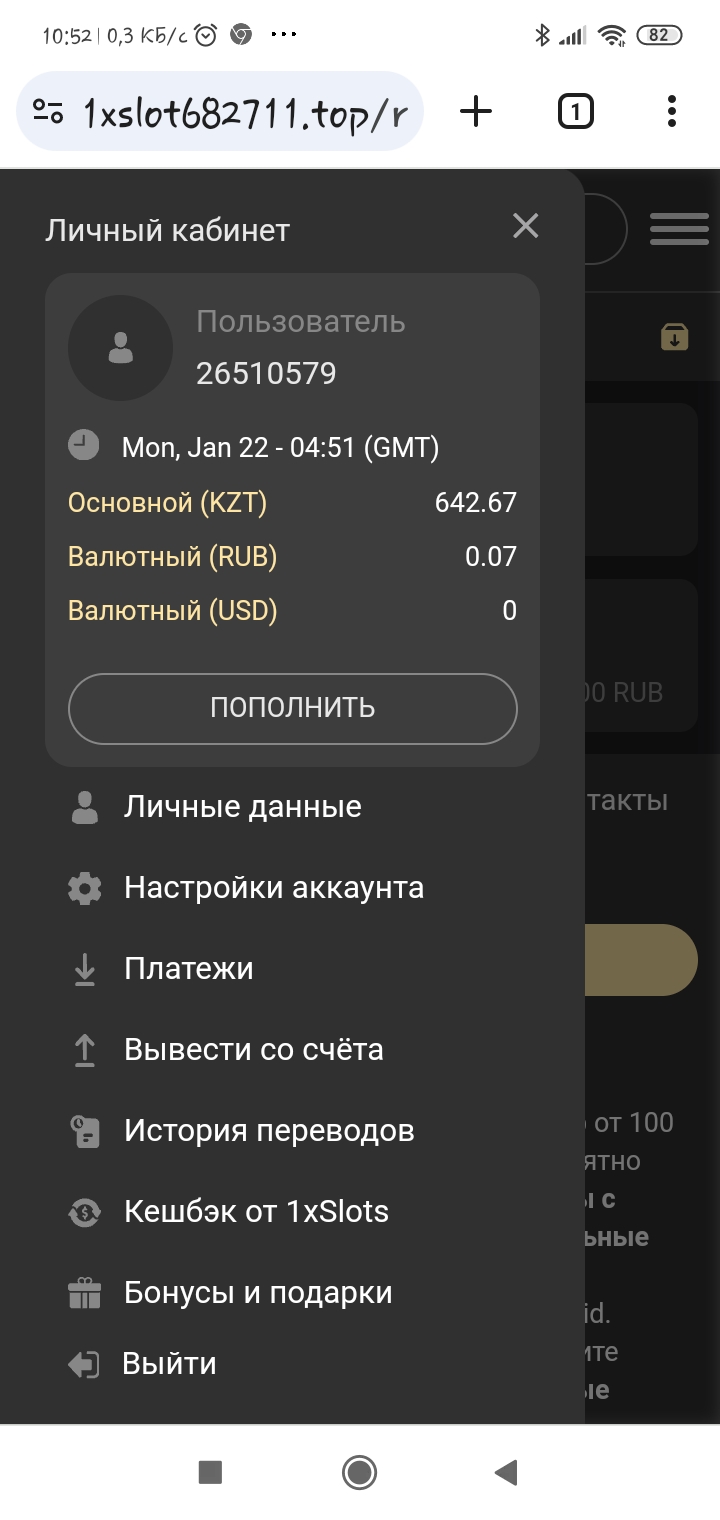The height and width of the screenshot is (1520, 720).
Task: Close the Личный кабинет panel
Action: point(525,226)
